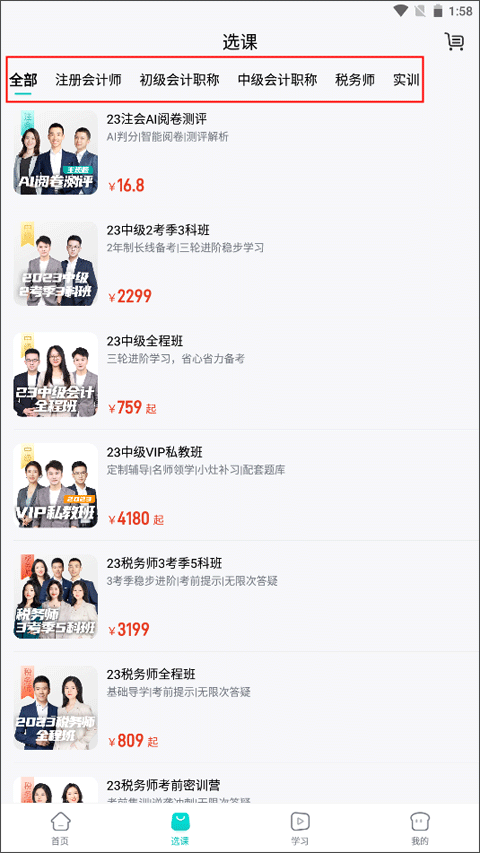
Task: Switch to the 注册会计师 tab
Action: [88, 81]
